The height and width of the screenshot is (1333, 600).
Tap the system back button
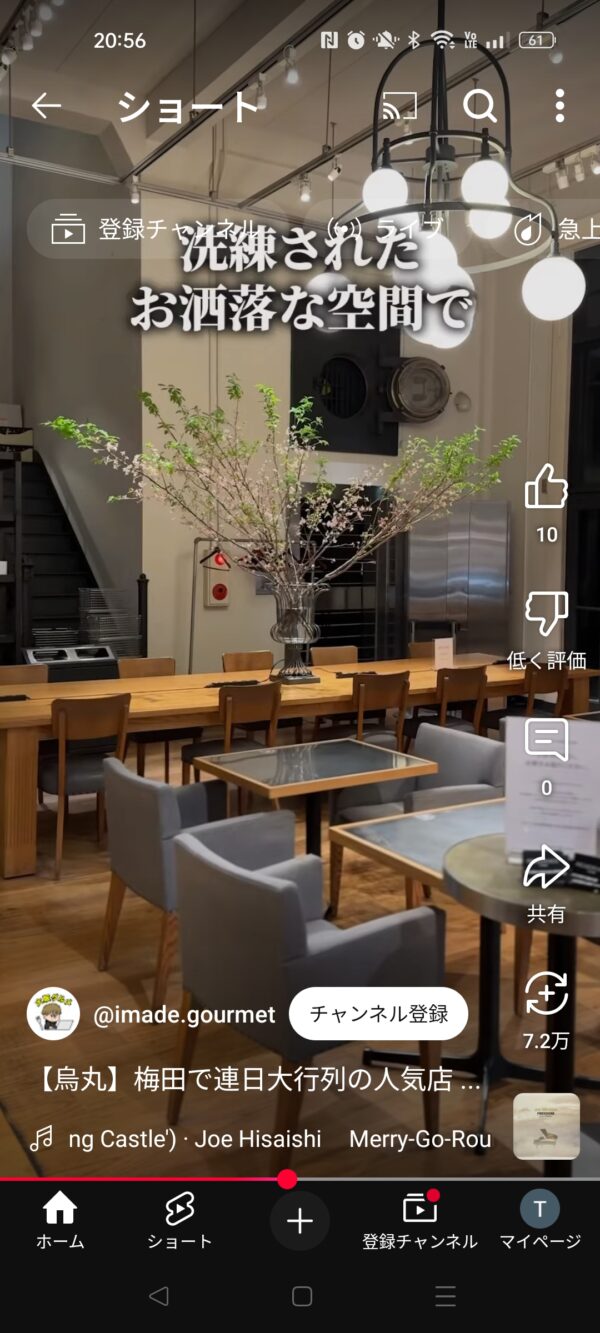point(158,1296)
